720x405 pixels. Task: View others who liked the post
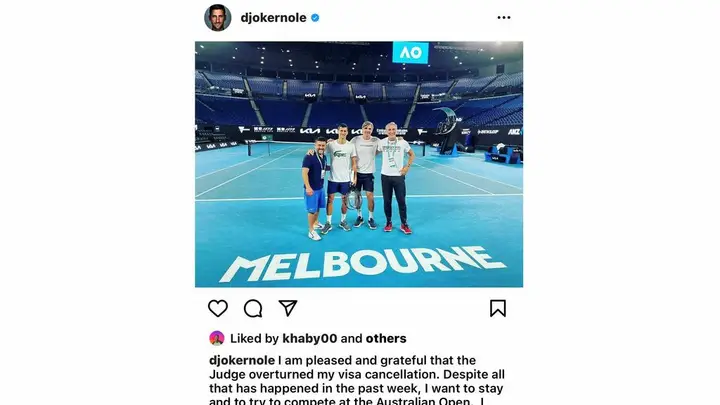[386, 338]
